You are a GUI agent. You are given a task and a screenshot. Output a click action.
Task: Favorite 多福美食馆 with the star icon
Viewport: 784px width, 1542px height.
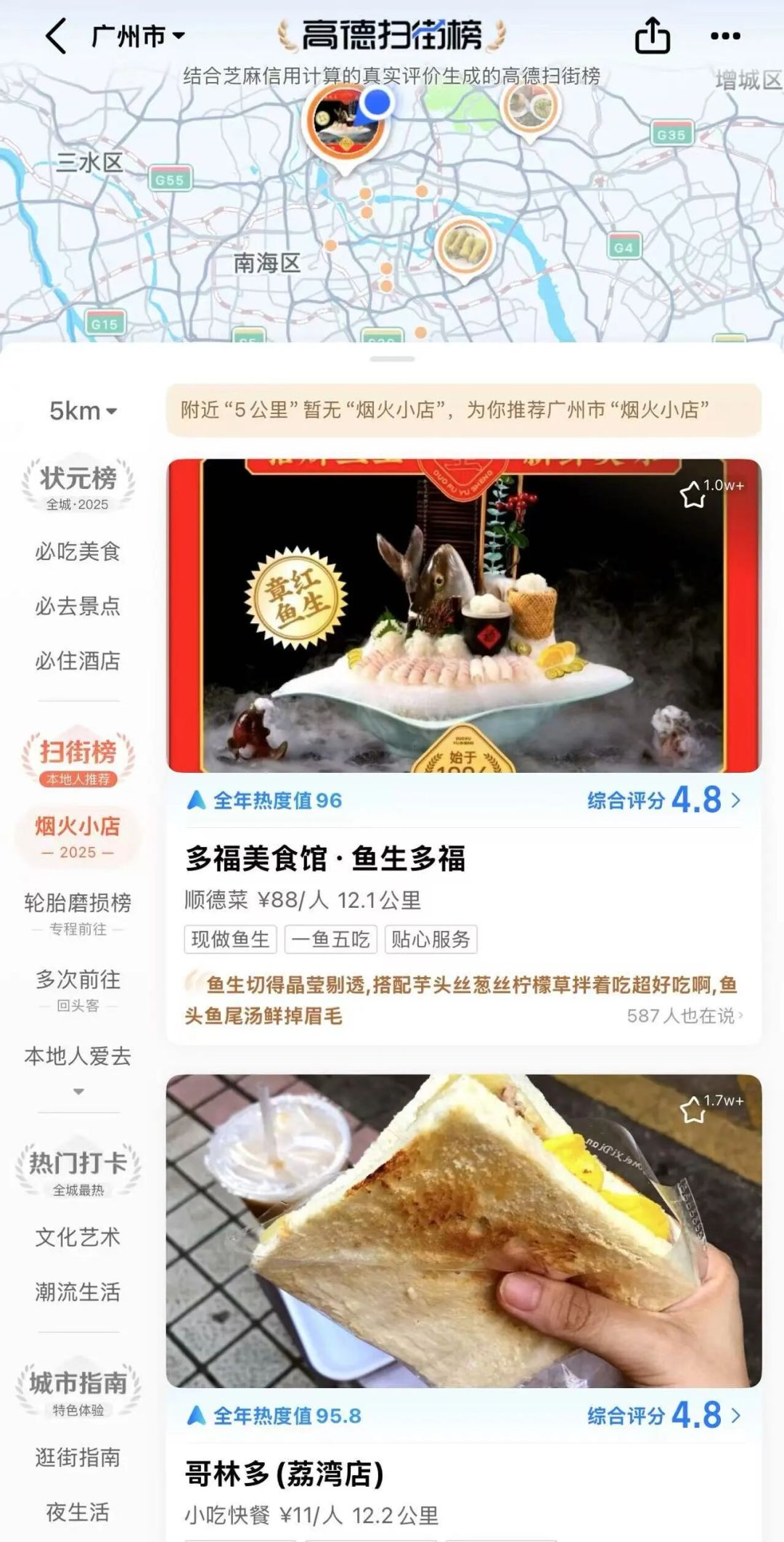point(693,495)
